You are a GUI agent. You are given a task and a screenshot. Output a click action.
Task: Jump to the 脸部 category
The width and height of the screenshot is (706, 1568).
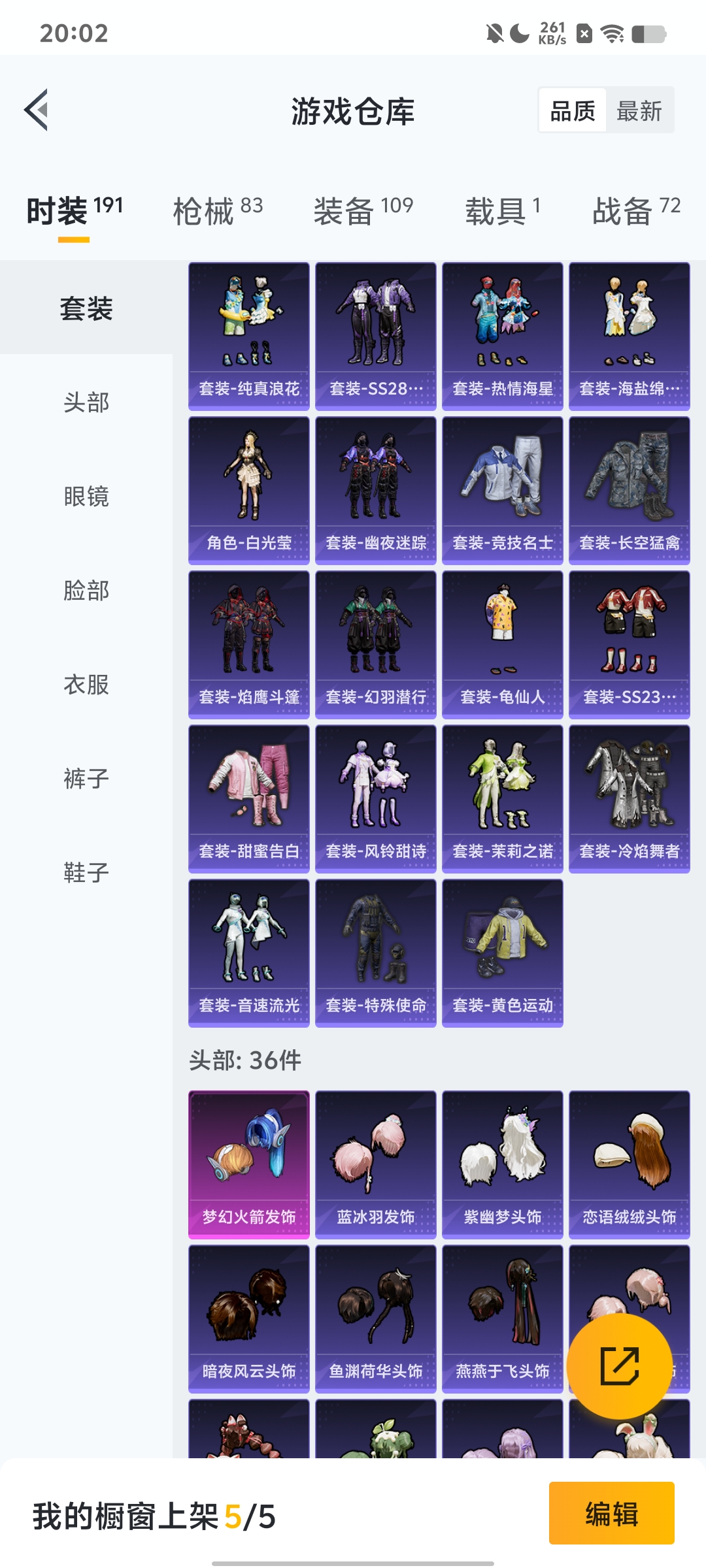86,591
